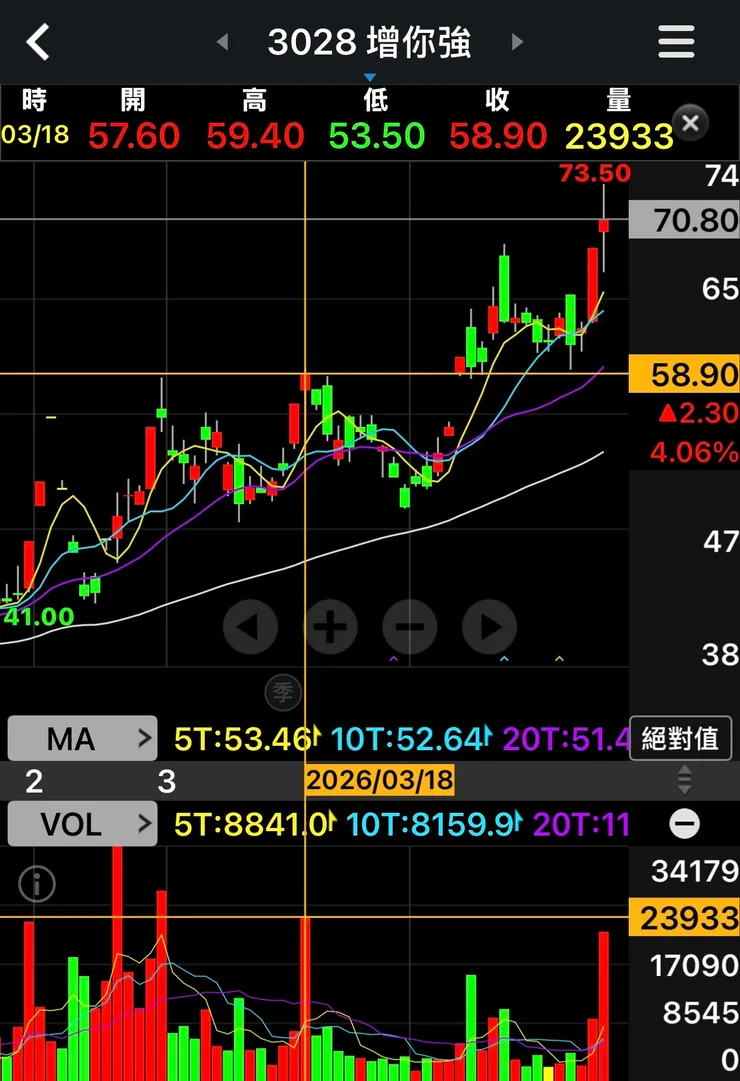Collapse the volume panel with minus icon

click(x=685, y=824)
